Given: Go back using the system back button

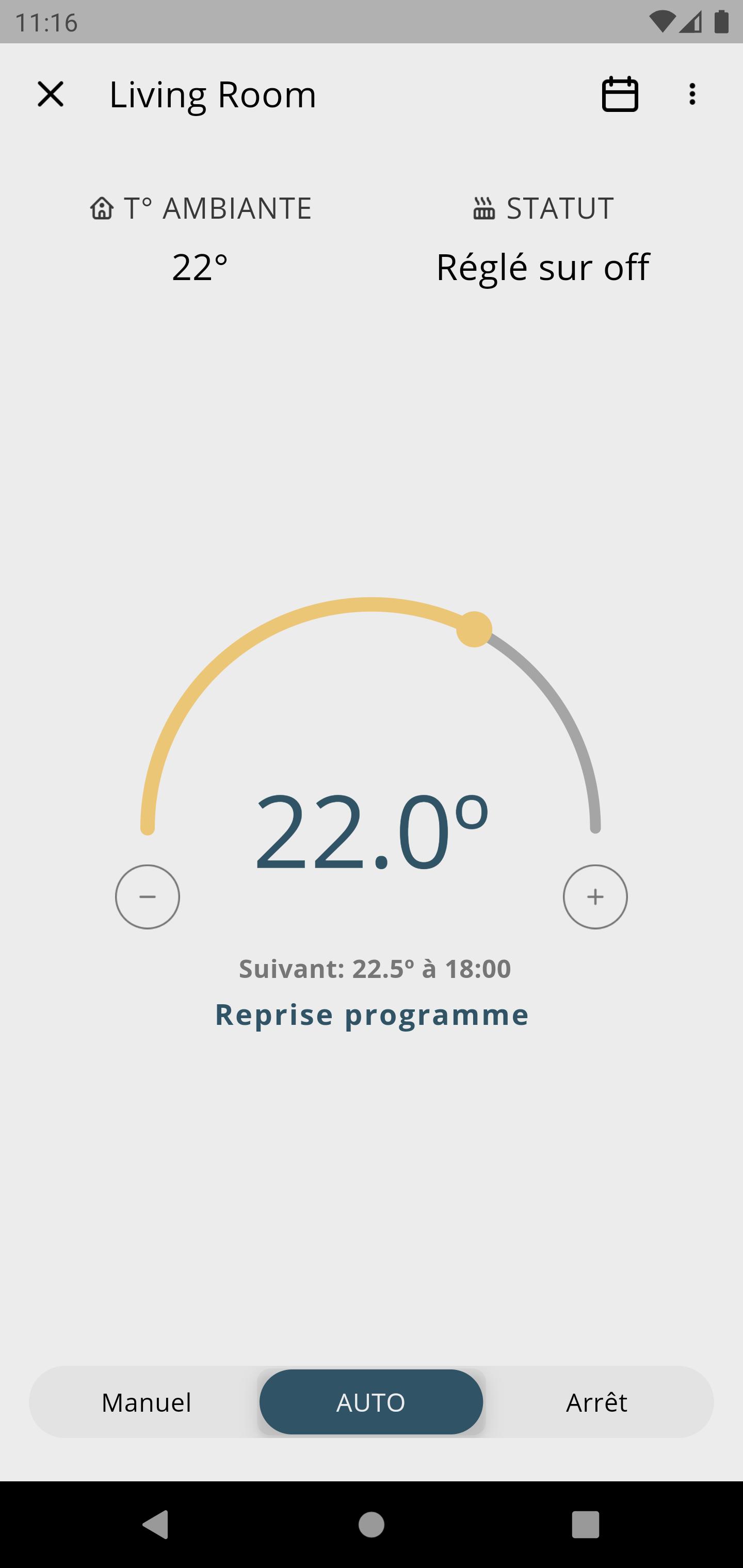Looking at the screenshot, I should (155, 1525).
